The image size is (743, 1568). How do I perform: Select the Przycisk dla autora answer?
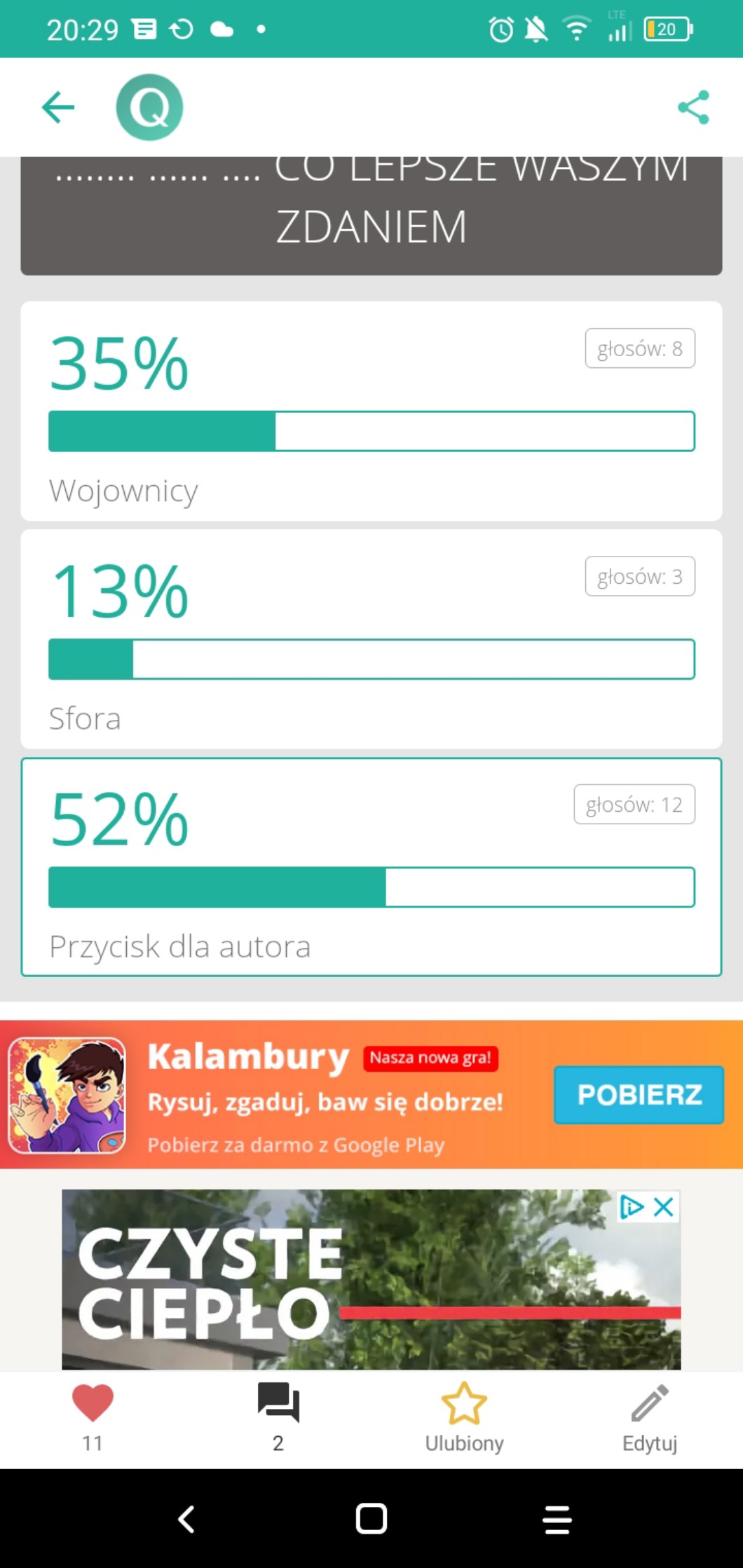pyautogui.click(x=371, y=867)
